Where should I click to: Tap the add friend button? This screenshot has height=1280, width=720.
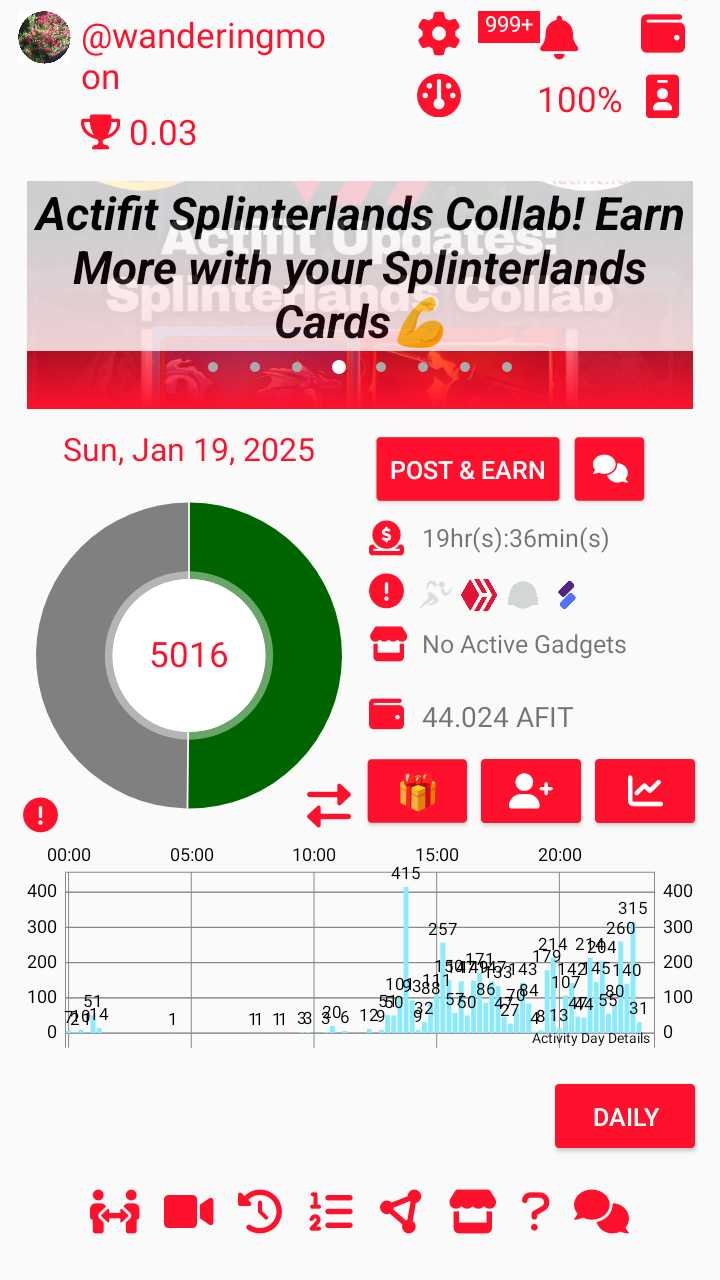[x=530, y=791]
